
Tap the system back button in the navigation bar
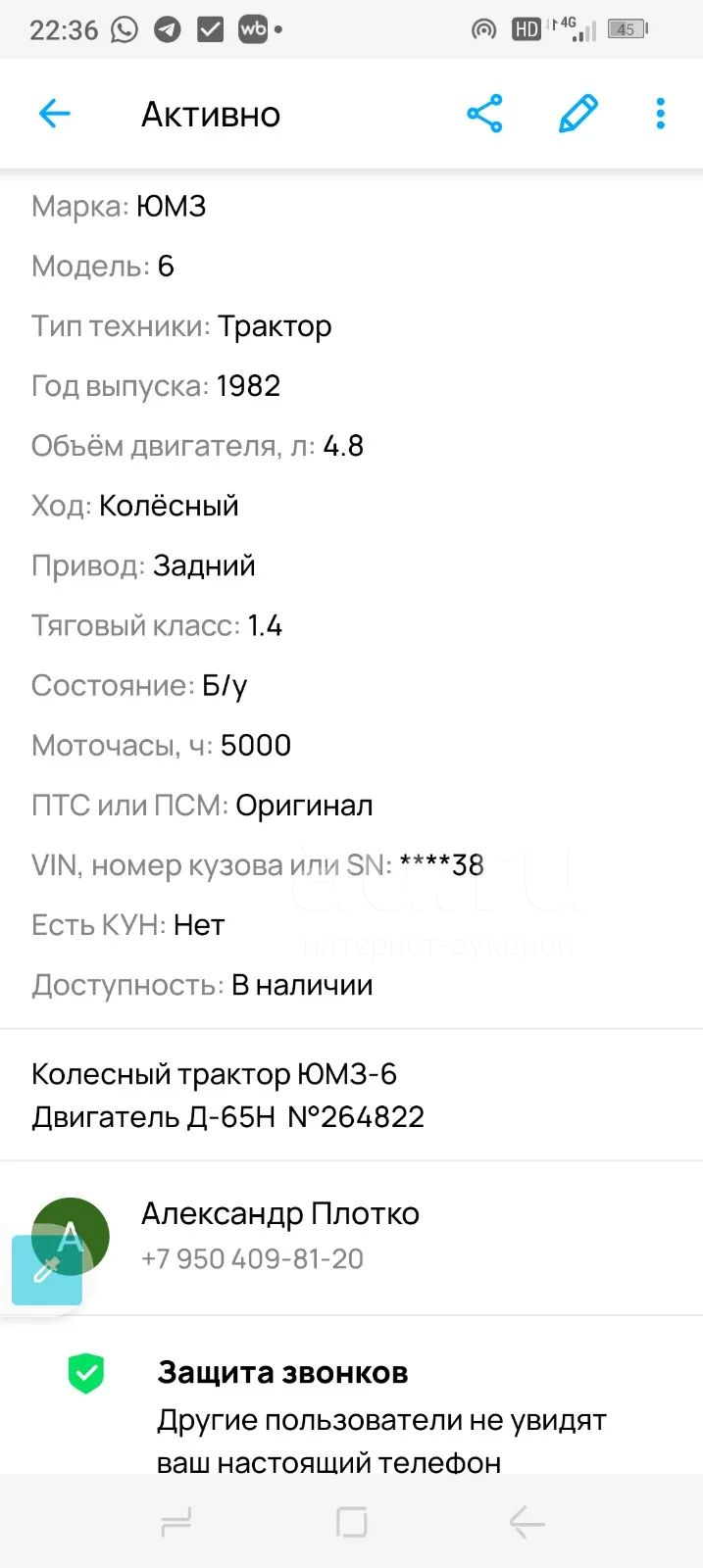[527, 1523]
